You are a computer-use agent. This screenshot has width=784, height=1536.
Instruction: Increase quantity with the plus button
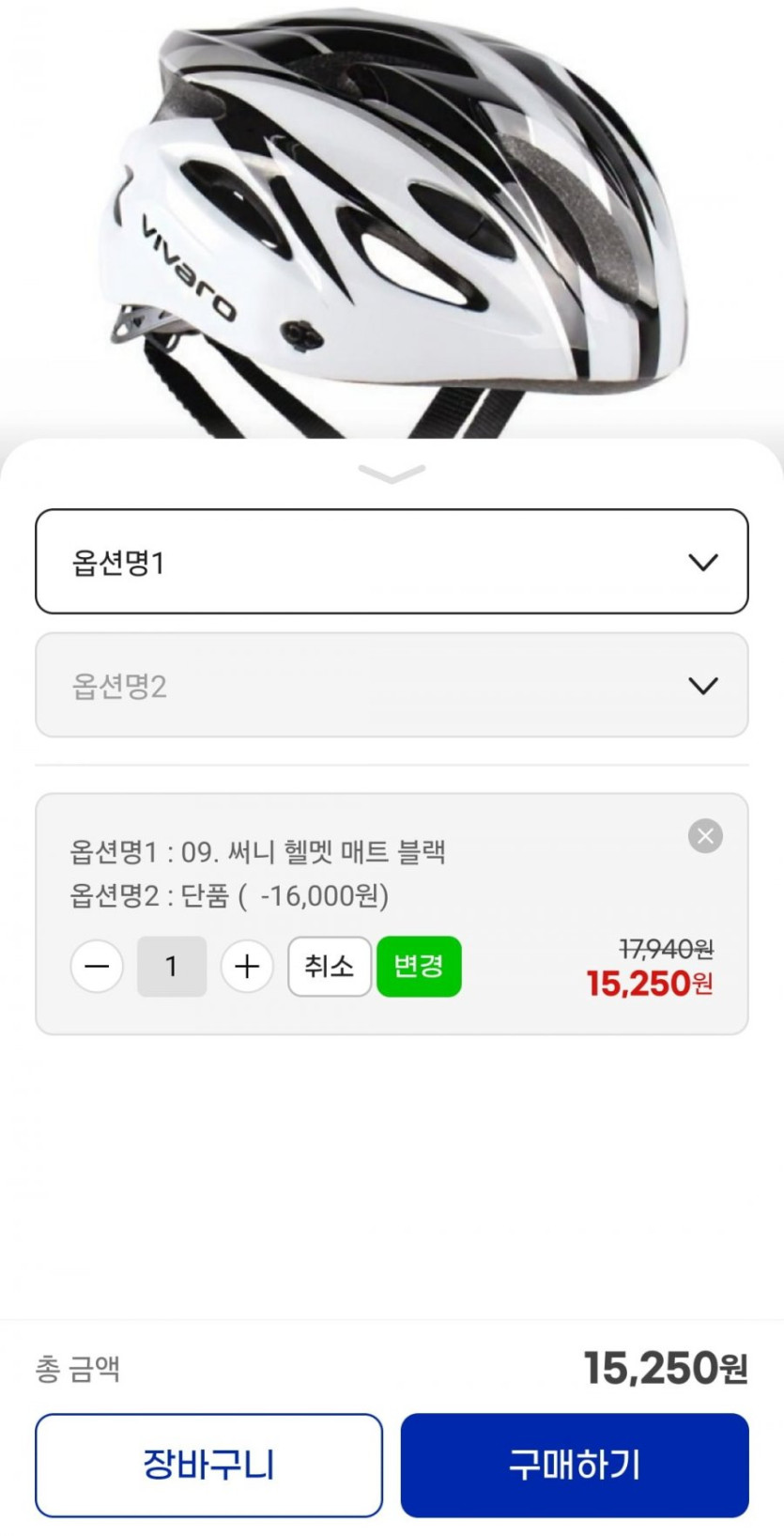(x=247, y=966)
